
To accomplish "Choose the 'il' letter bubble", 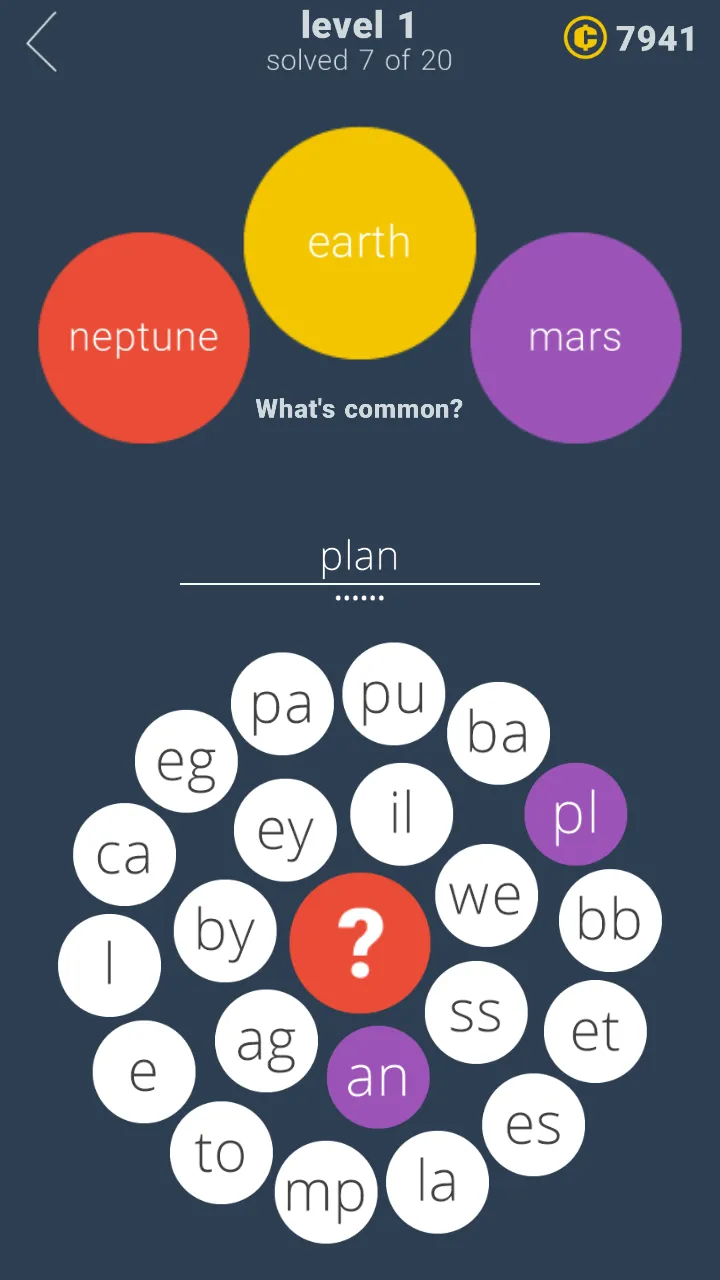I will click(402, 814).
